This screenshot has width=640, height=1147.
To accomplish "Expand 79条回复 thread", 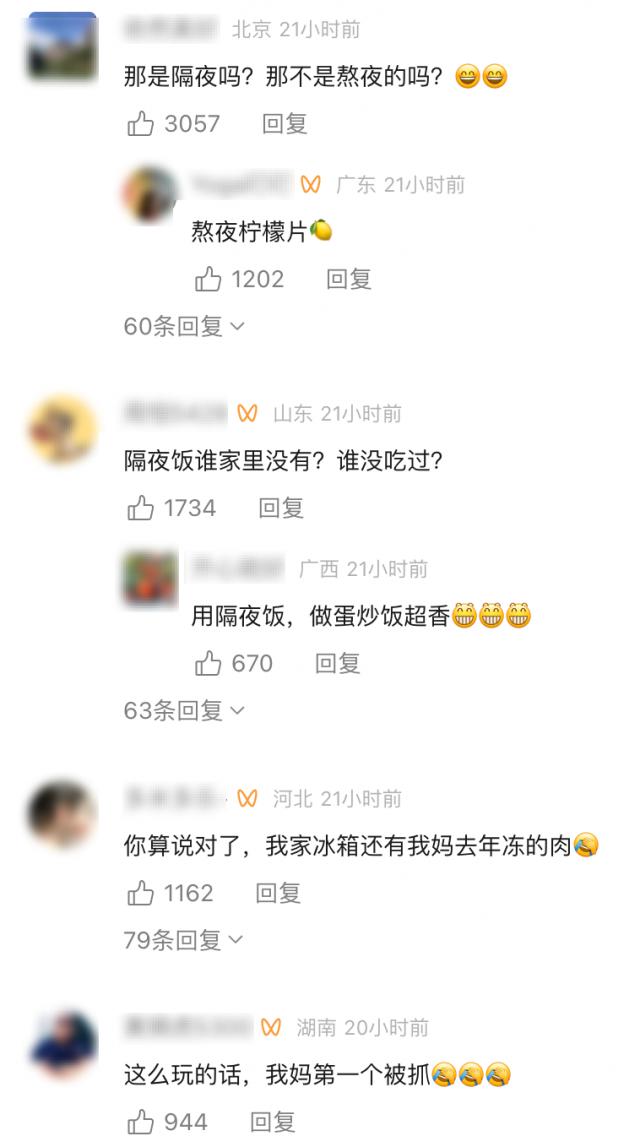I will click(184, 940).
